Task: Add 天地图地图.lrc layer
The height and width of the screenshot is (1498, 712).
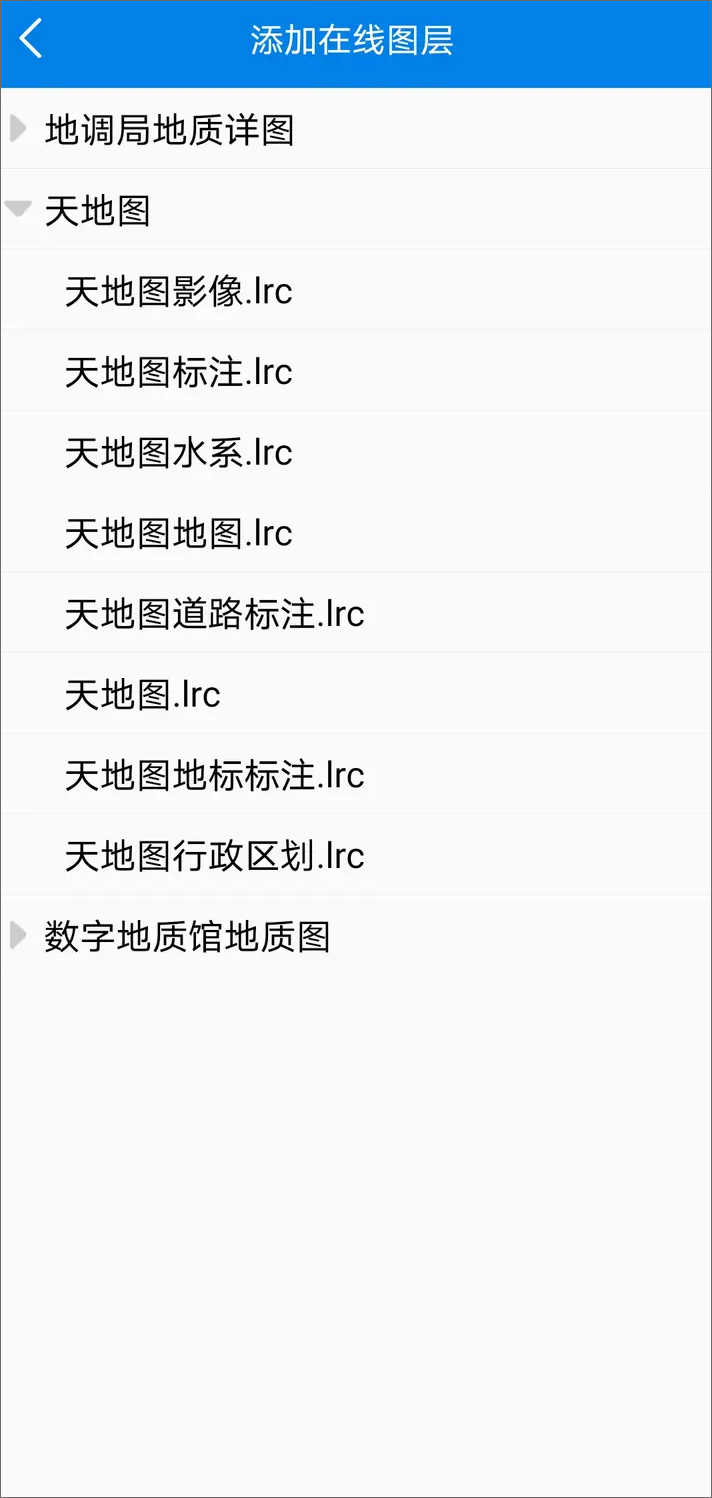Action: 179,533
